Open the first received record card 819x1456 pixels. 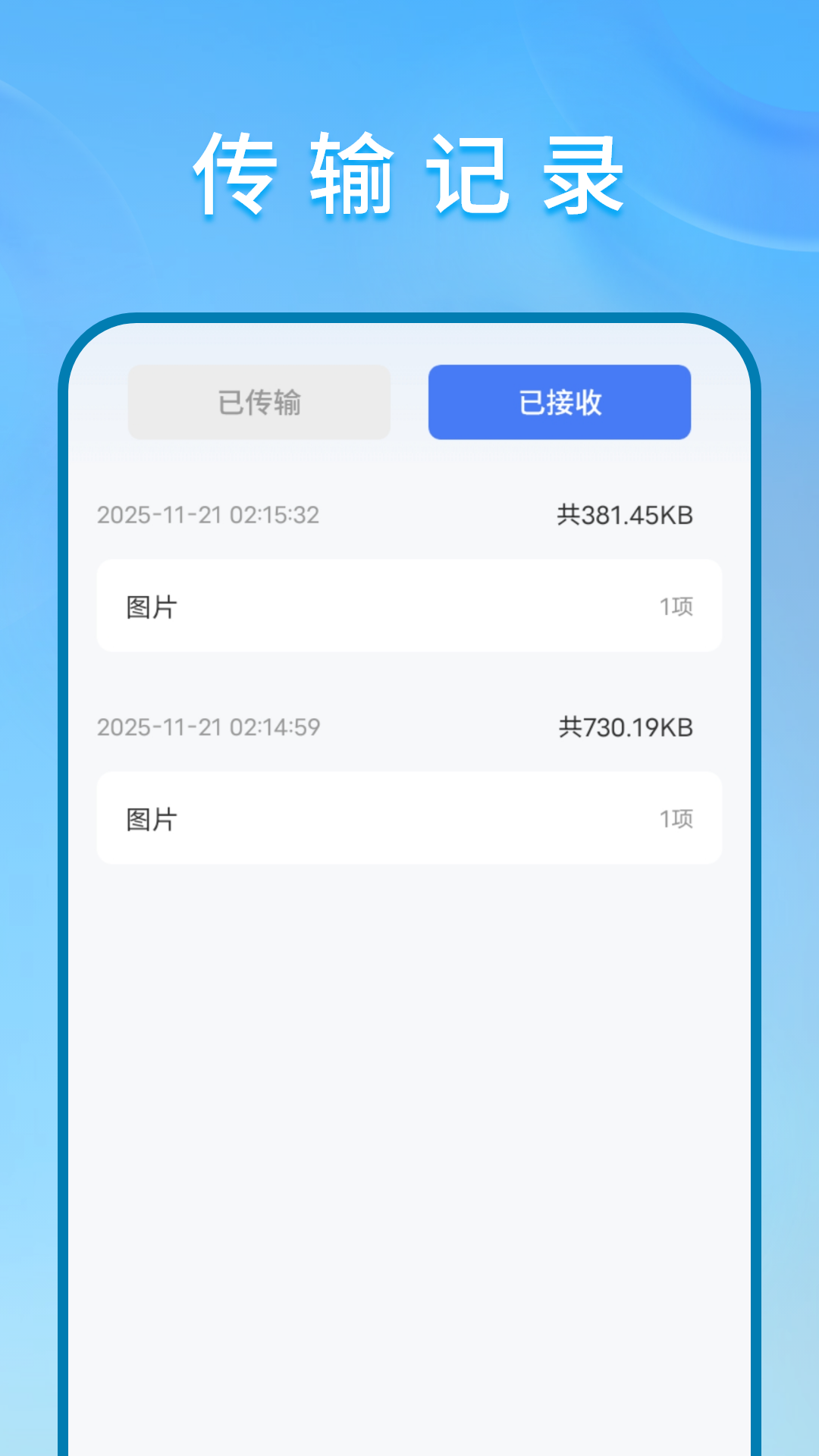(409, 604)
